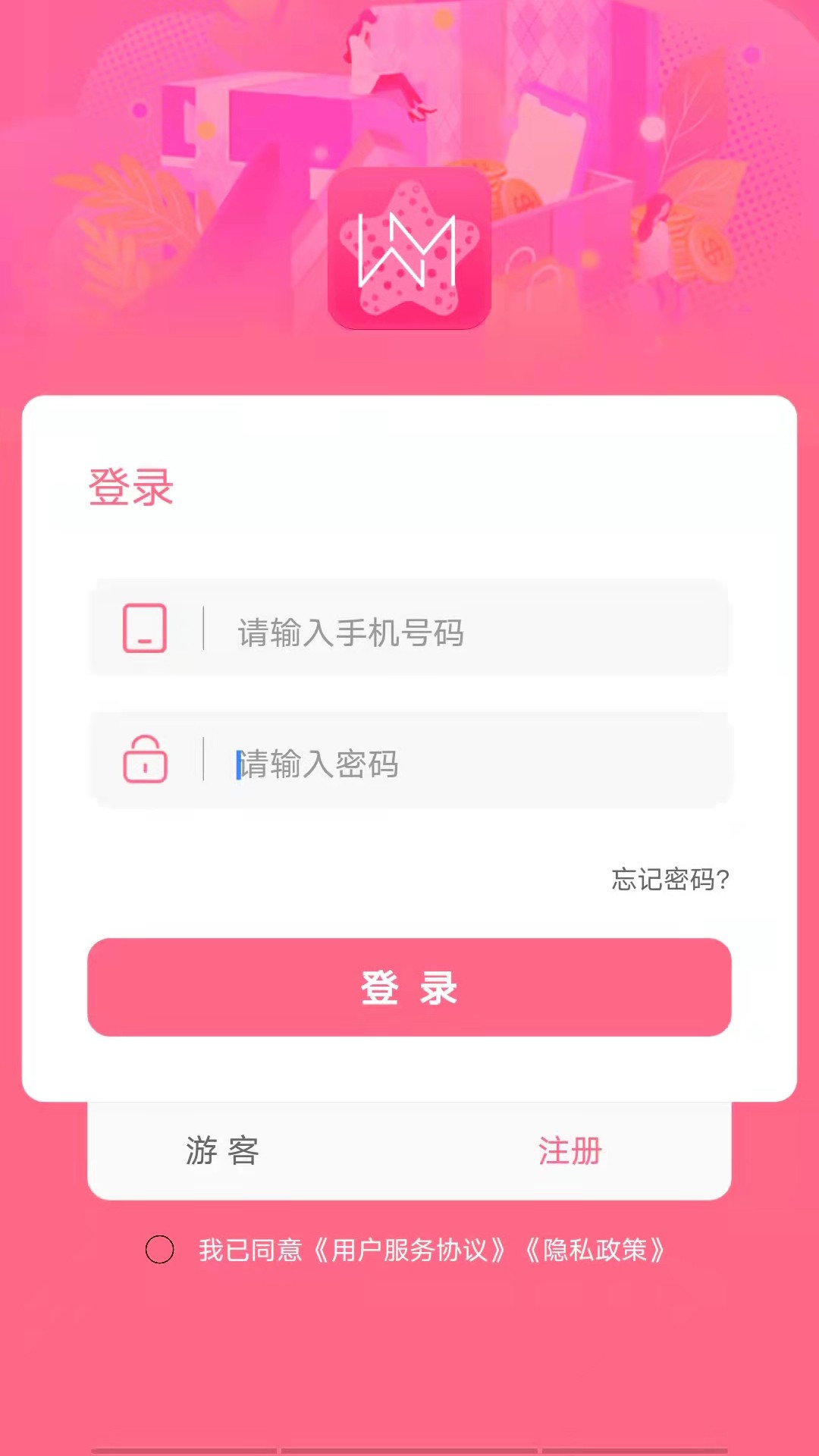Open 忘记密码 password recovery

click(x=670, y=880)
